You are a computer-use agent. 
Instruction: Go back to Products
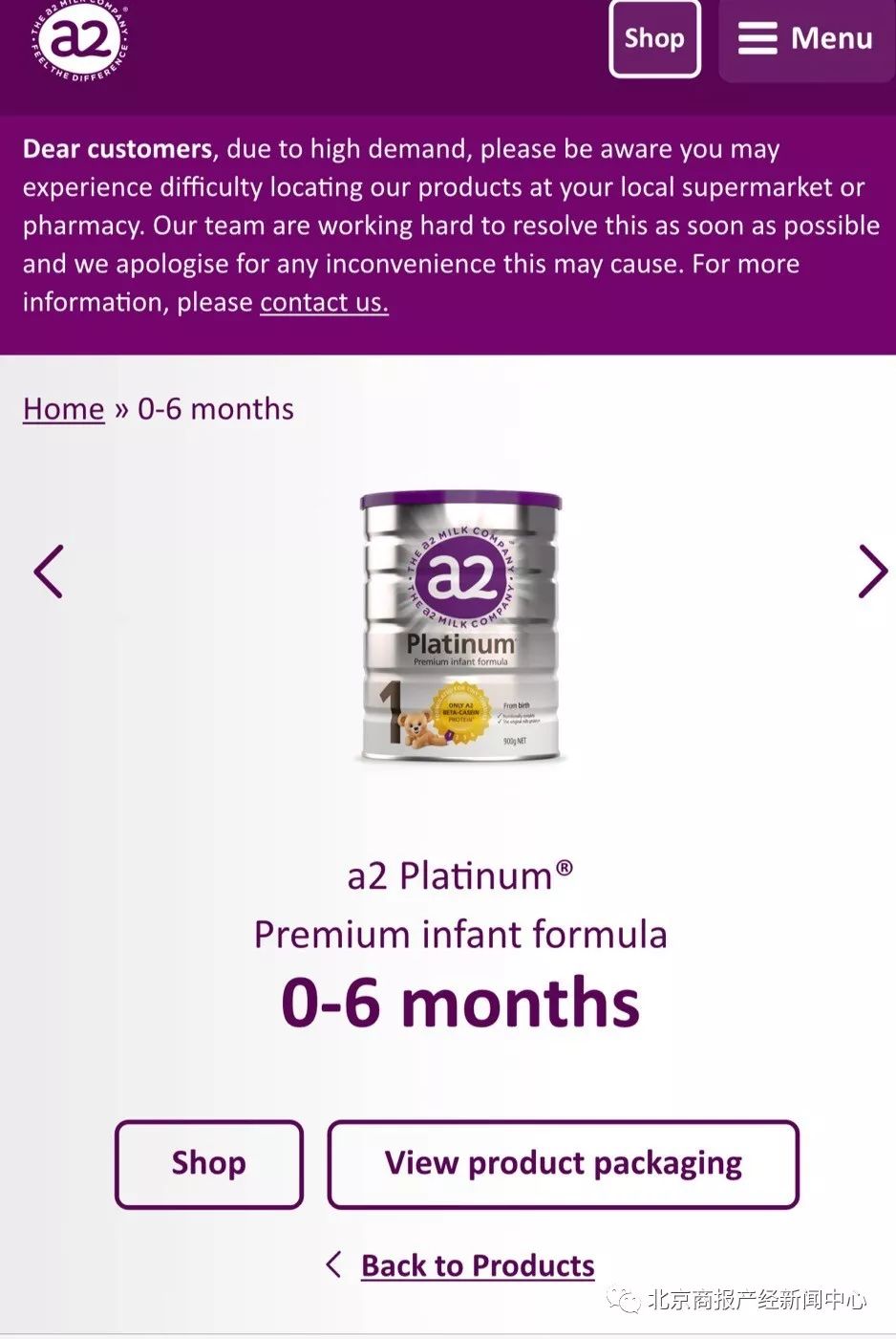click(x=477, y=1265)
